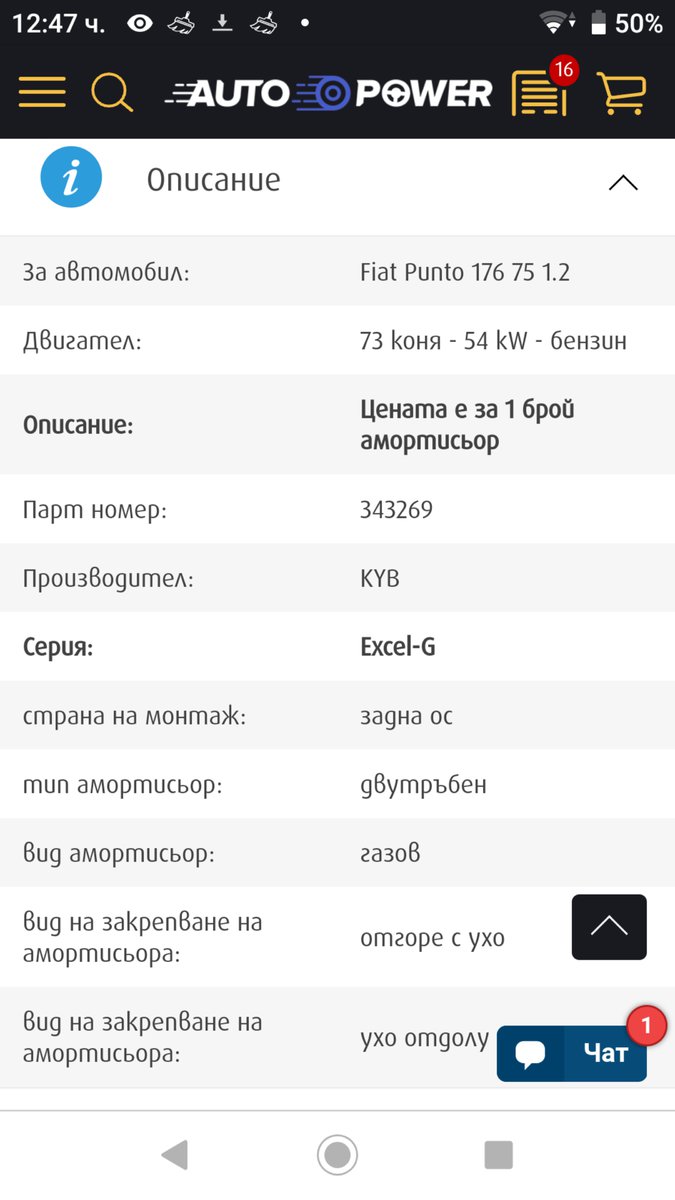The image size is (675, 1200).
Task: Jump back to top of page
Action: coord(609,927)
